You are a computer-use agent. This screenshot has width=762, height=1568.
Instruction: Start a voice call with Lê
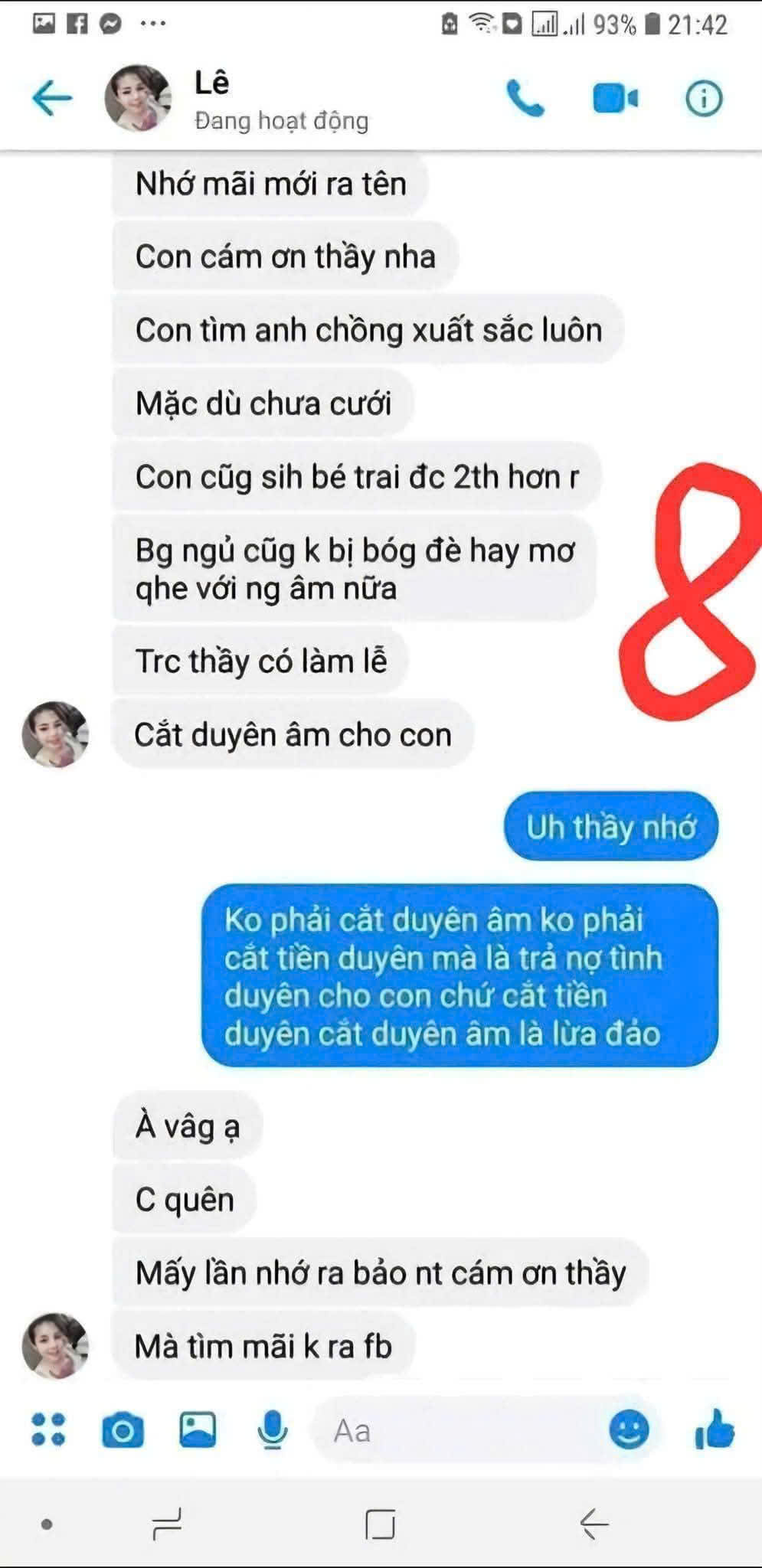pos(525,99)
